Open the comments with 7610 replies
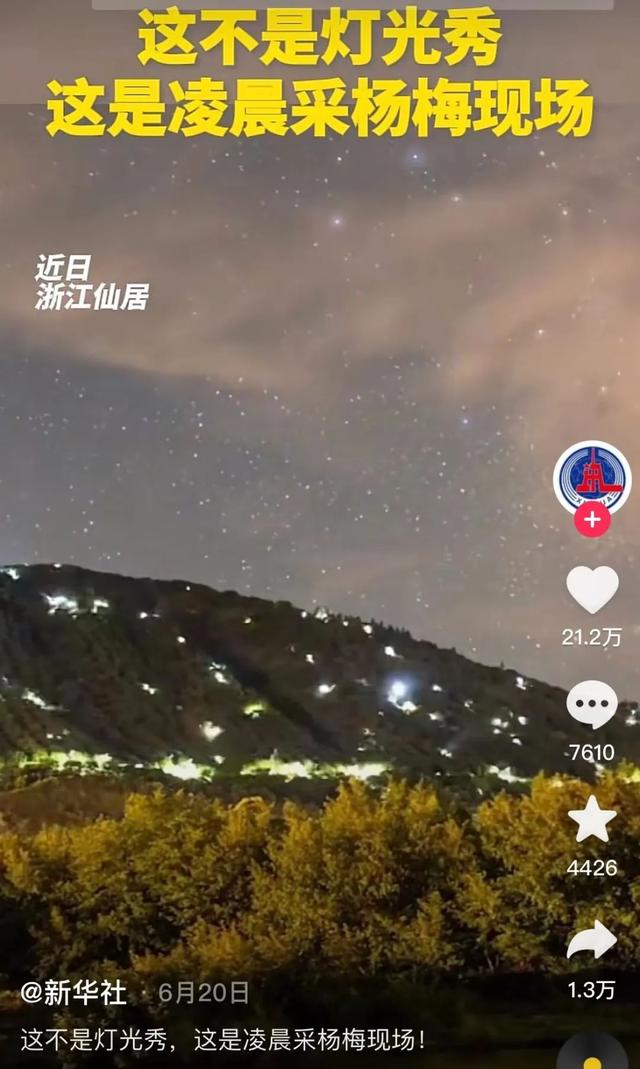Image resolution: width=640 pixels, height=1069 pixels. click(x=592, y=705)
